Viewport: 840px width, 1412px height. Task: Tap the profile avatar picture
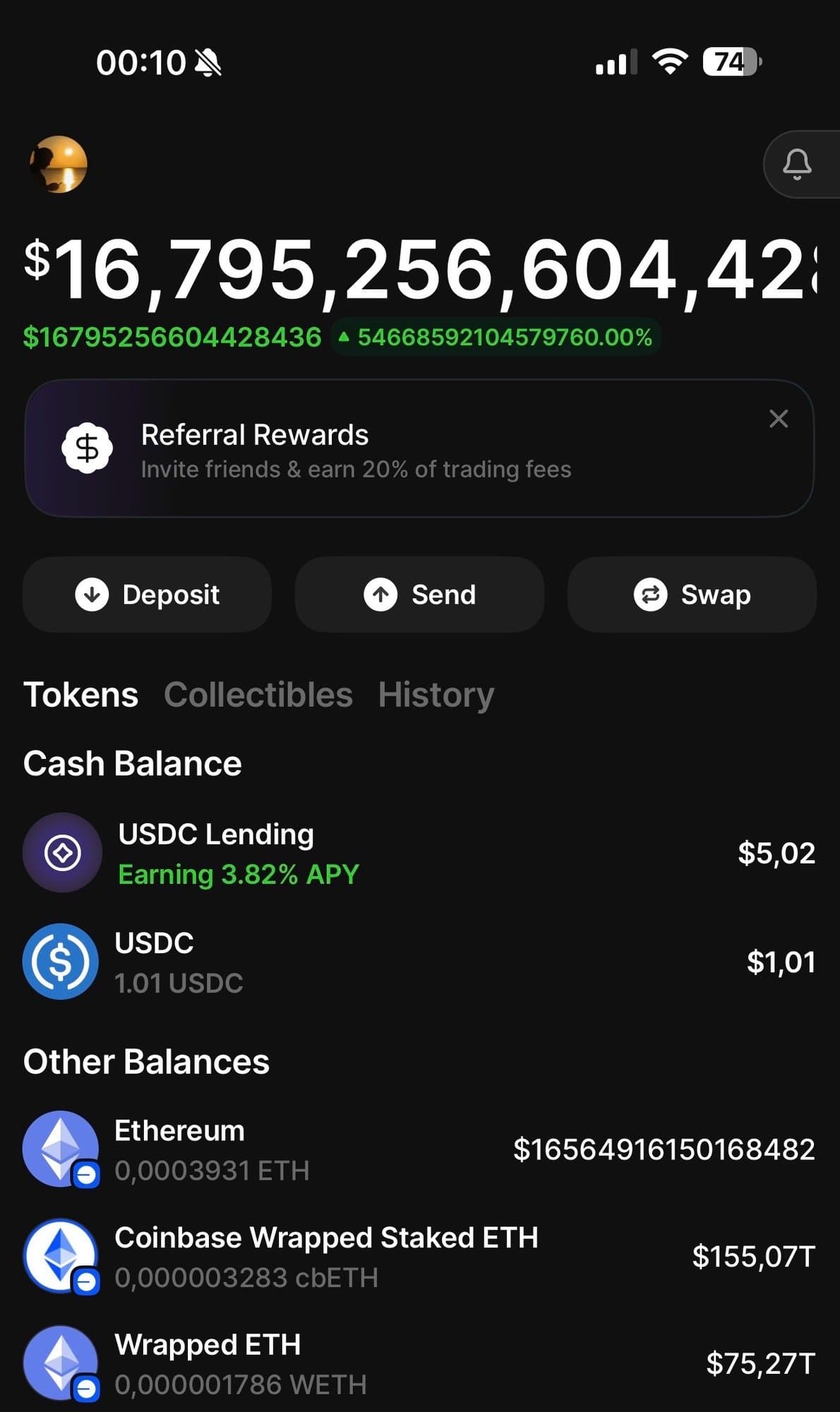click(59, 164)
